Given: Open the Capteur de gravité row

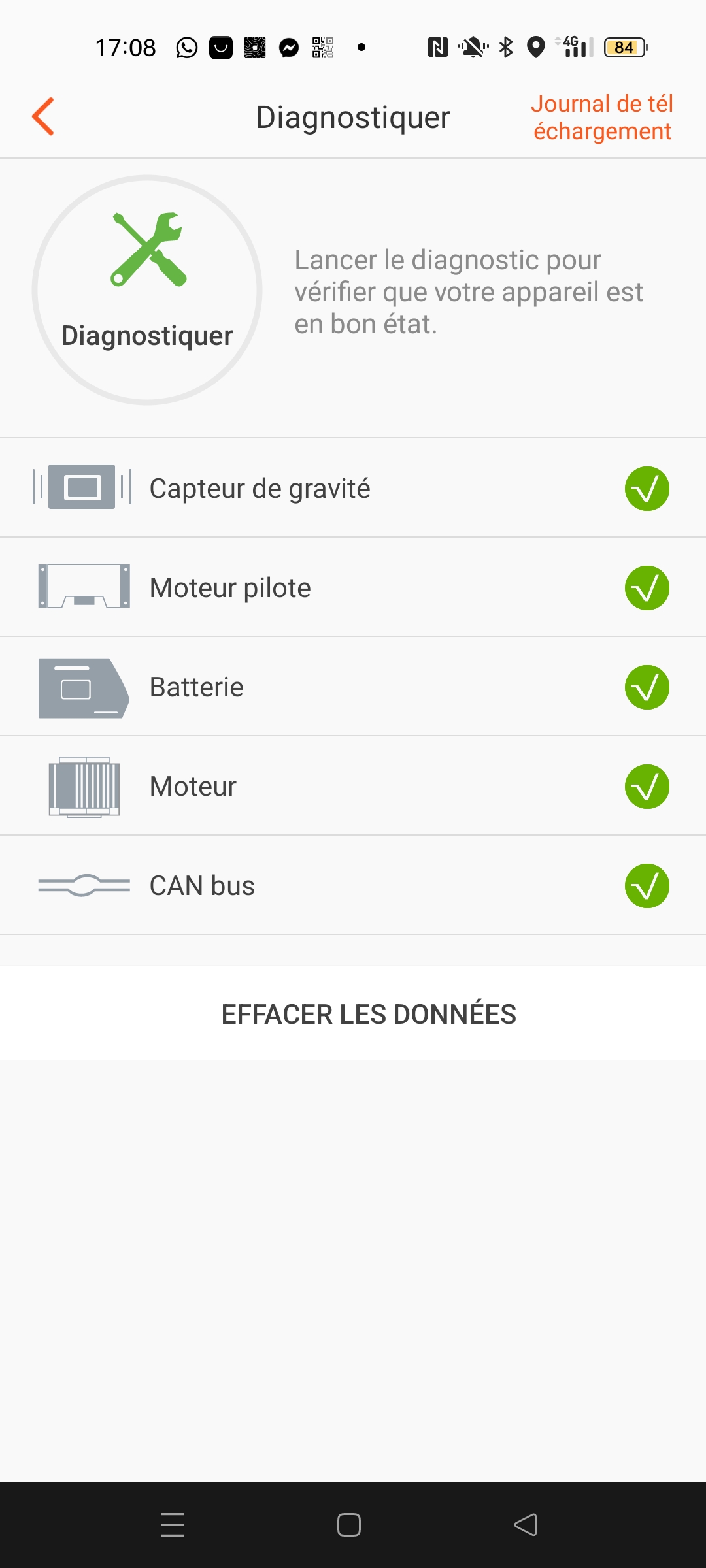Looking at the screenshot, I should (x=353, y=488).
